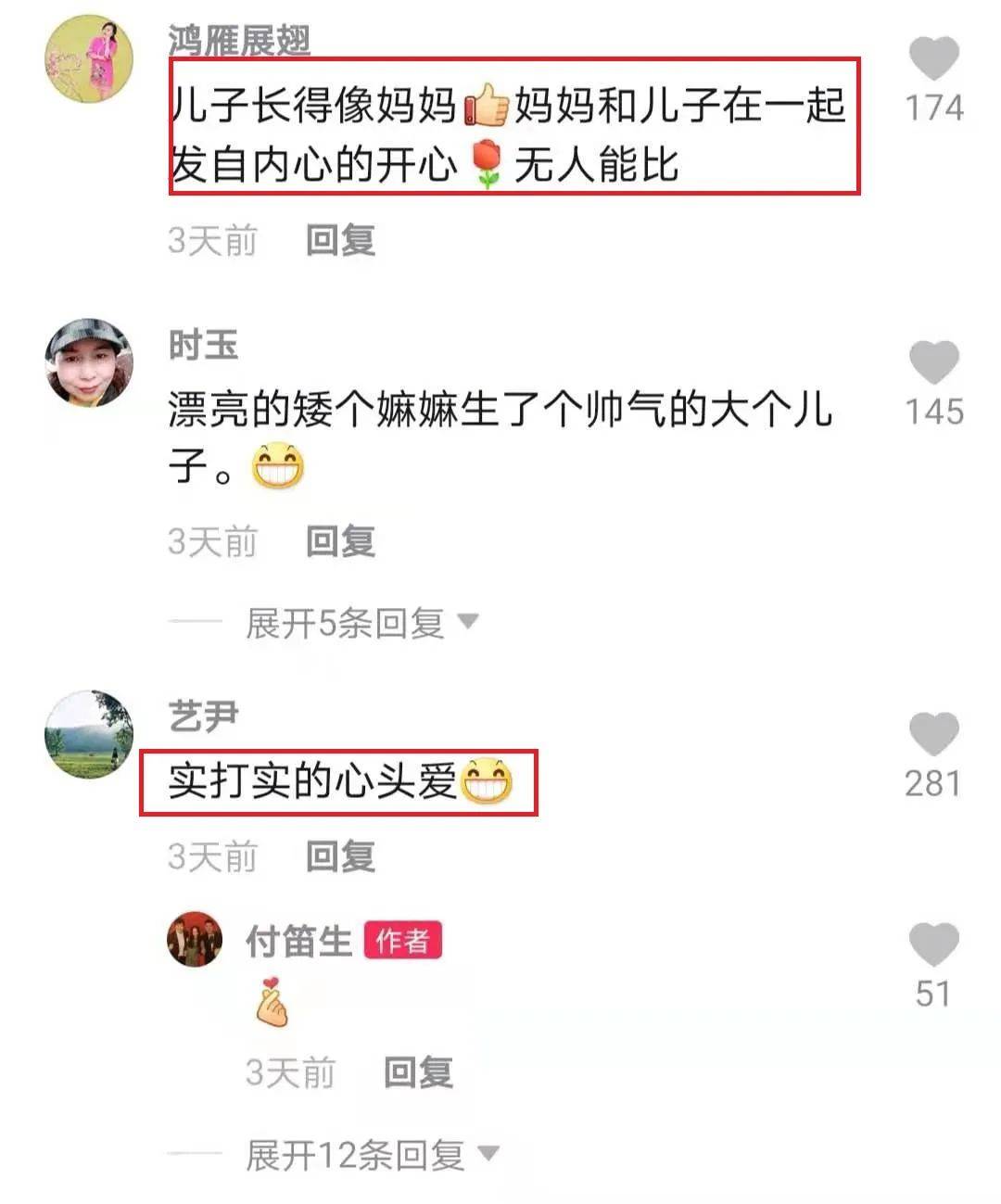
Task: Reply to 时玉's comment
Action: coord(340,542)
